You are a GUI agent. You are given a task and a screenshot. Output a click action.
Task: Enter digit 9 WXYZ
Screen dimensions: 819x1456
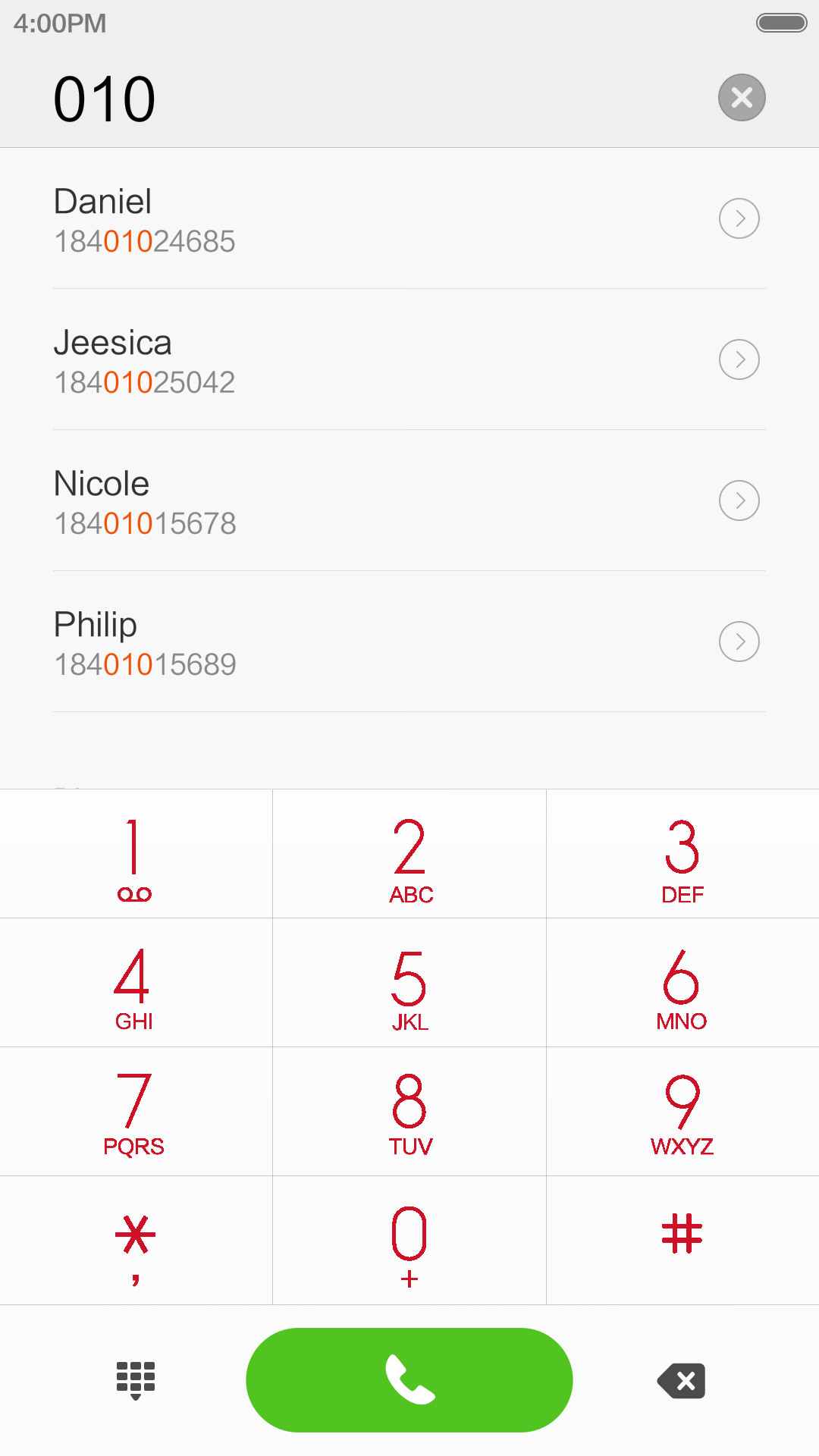682,1112
